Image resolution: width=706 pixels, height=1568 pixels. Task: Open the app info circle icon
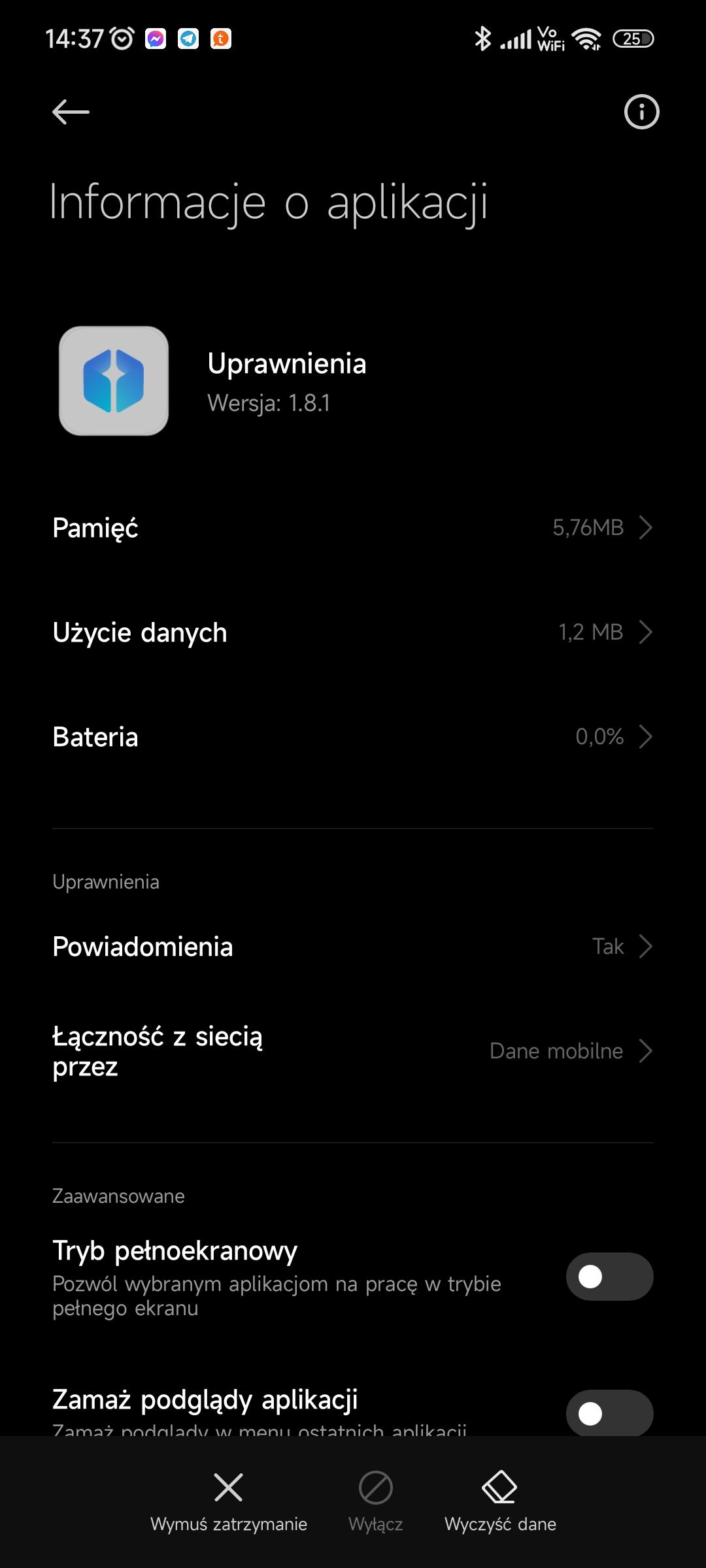[641, 112]
